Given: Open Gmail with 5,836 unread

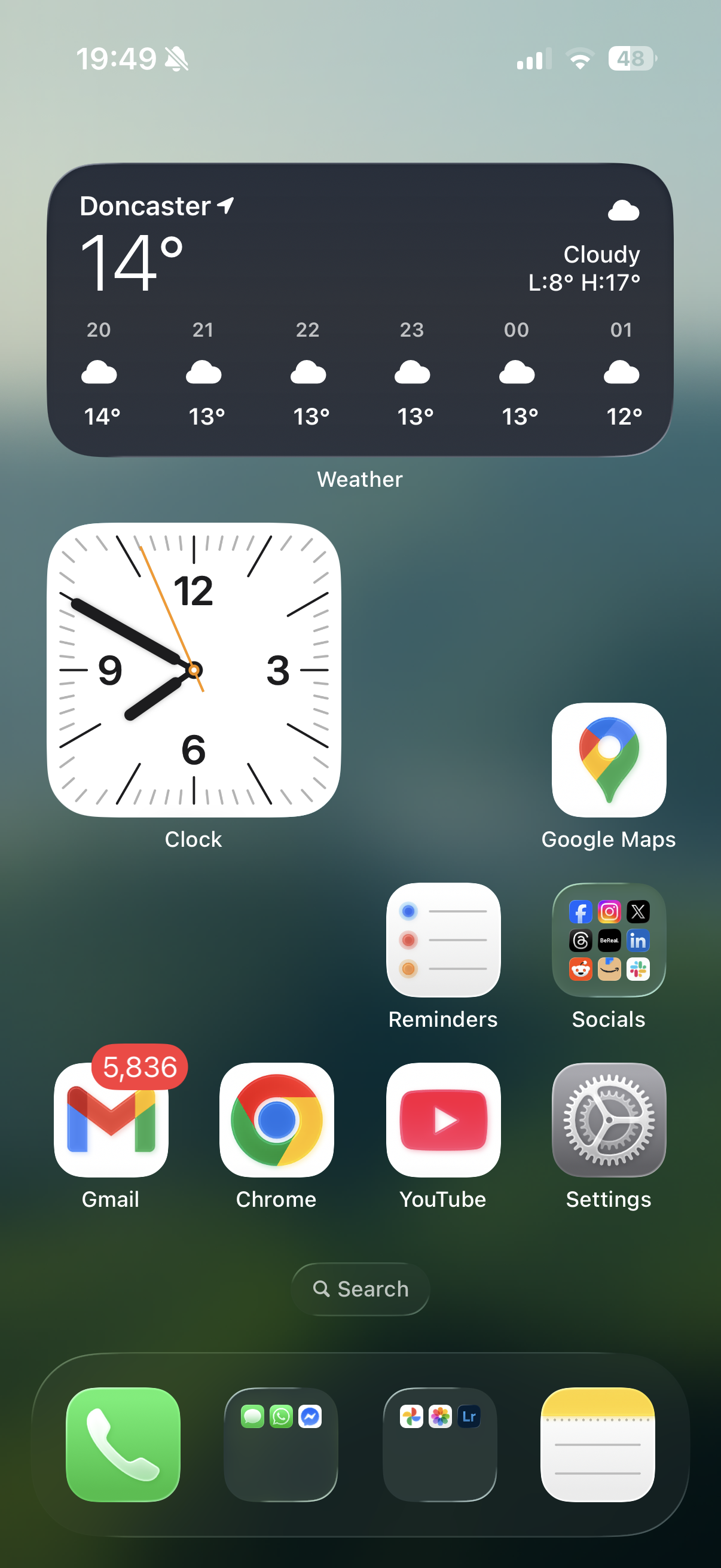Looking at the screenshot, I should tap(111, 1119).
